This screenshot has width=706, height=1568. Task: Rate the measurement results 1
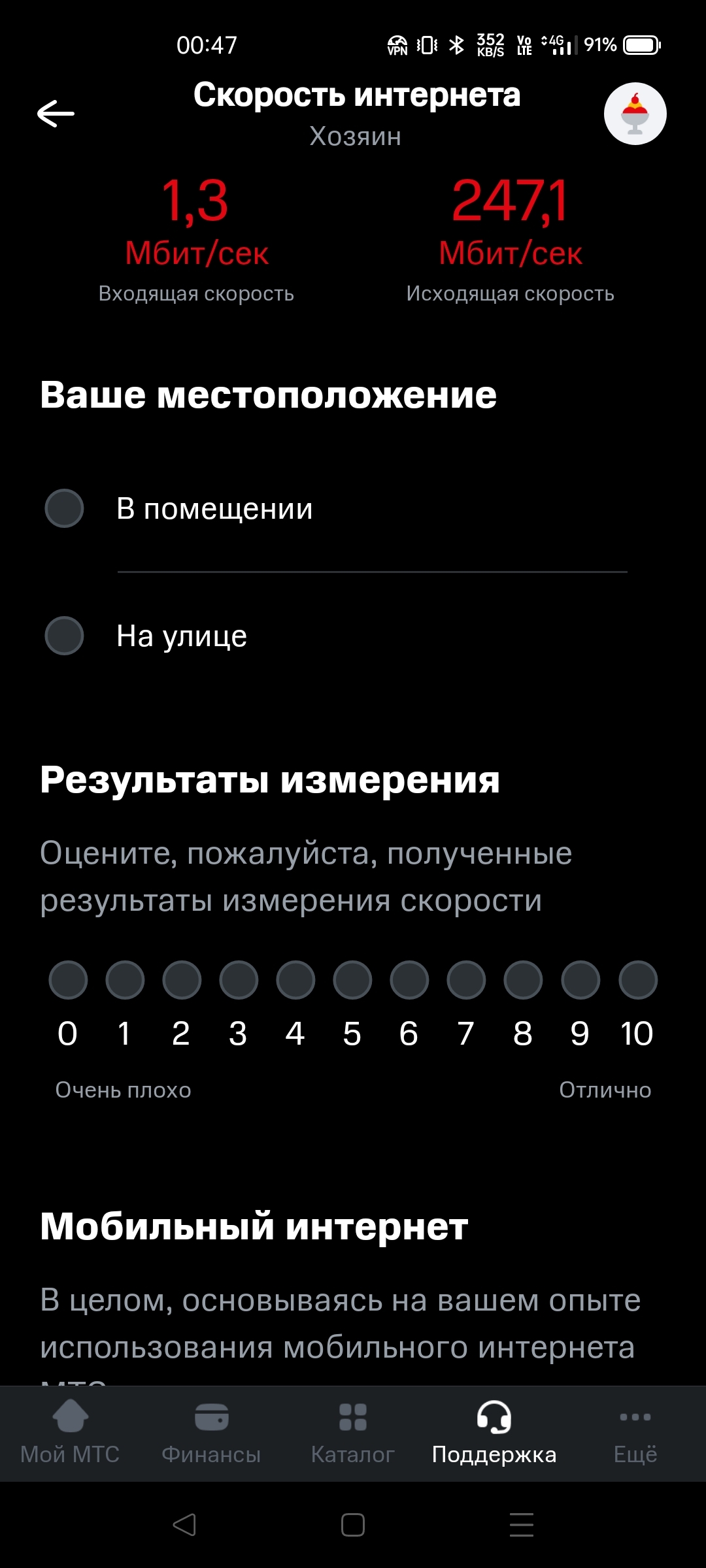pos(125,980)
